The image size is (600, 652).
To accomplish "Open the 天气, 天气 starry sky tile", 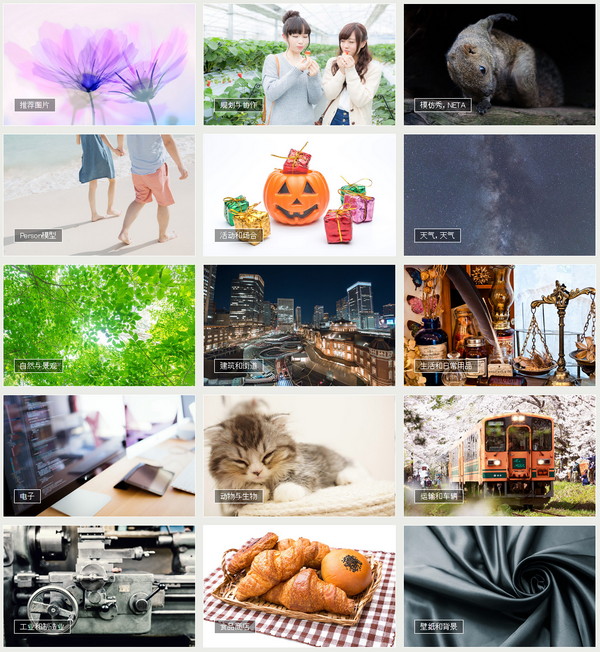I will point(499,195).
